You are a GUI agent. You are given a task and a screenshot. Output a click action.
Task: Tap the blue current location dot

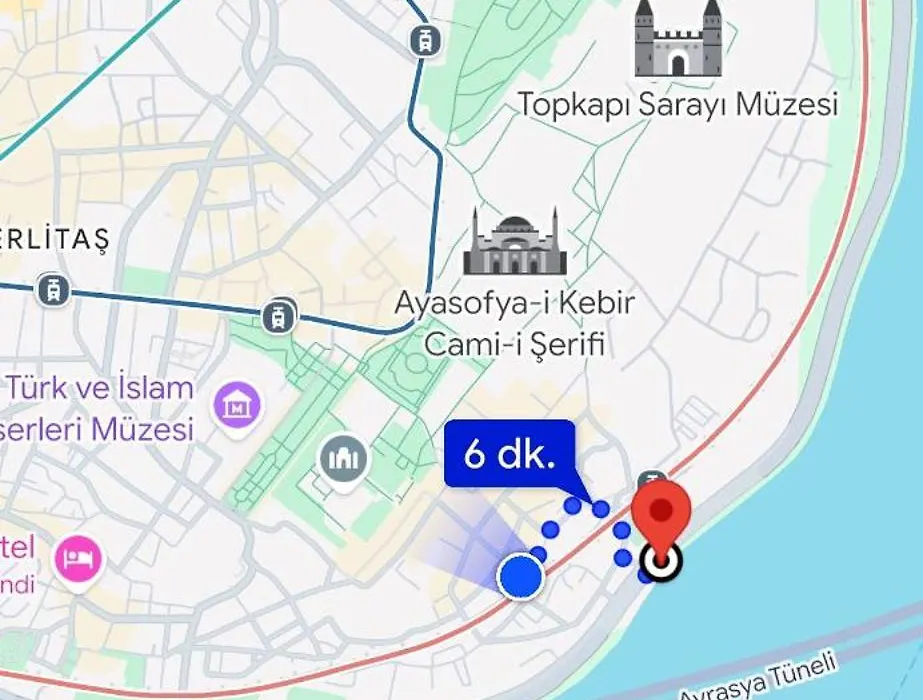[520, 576]
